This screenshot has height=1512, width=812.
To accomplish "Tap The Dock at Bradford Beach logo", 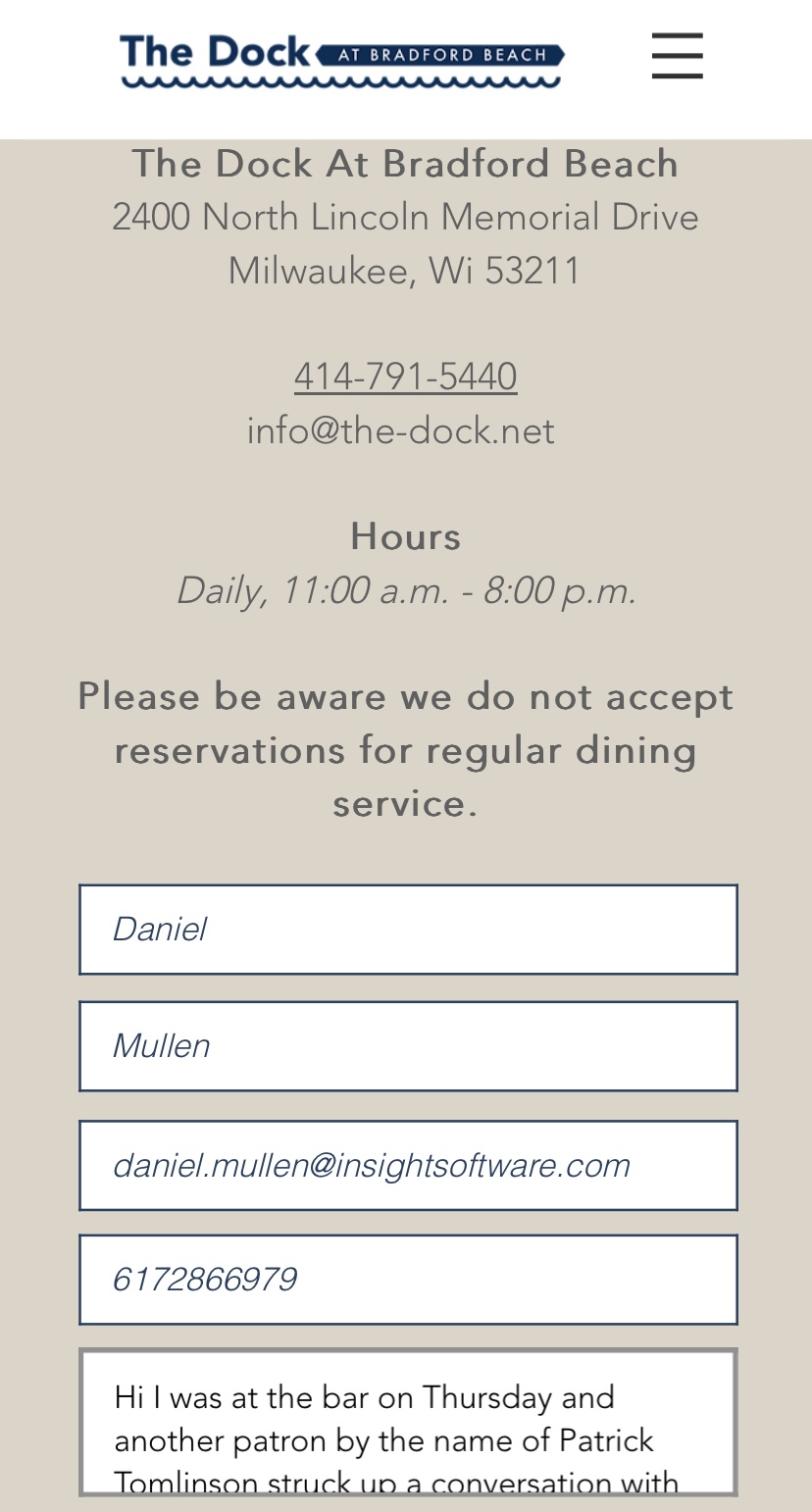I will click(x=342, y=60).
